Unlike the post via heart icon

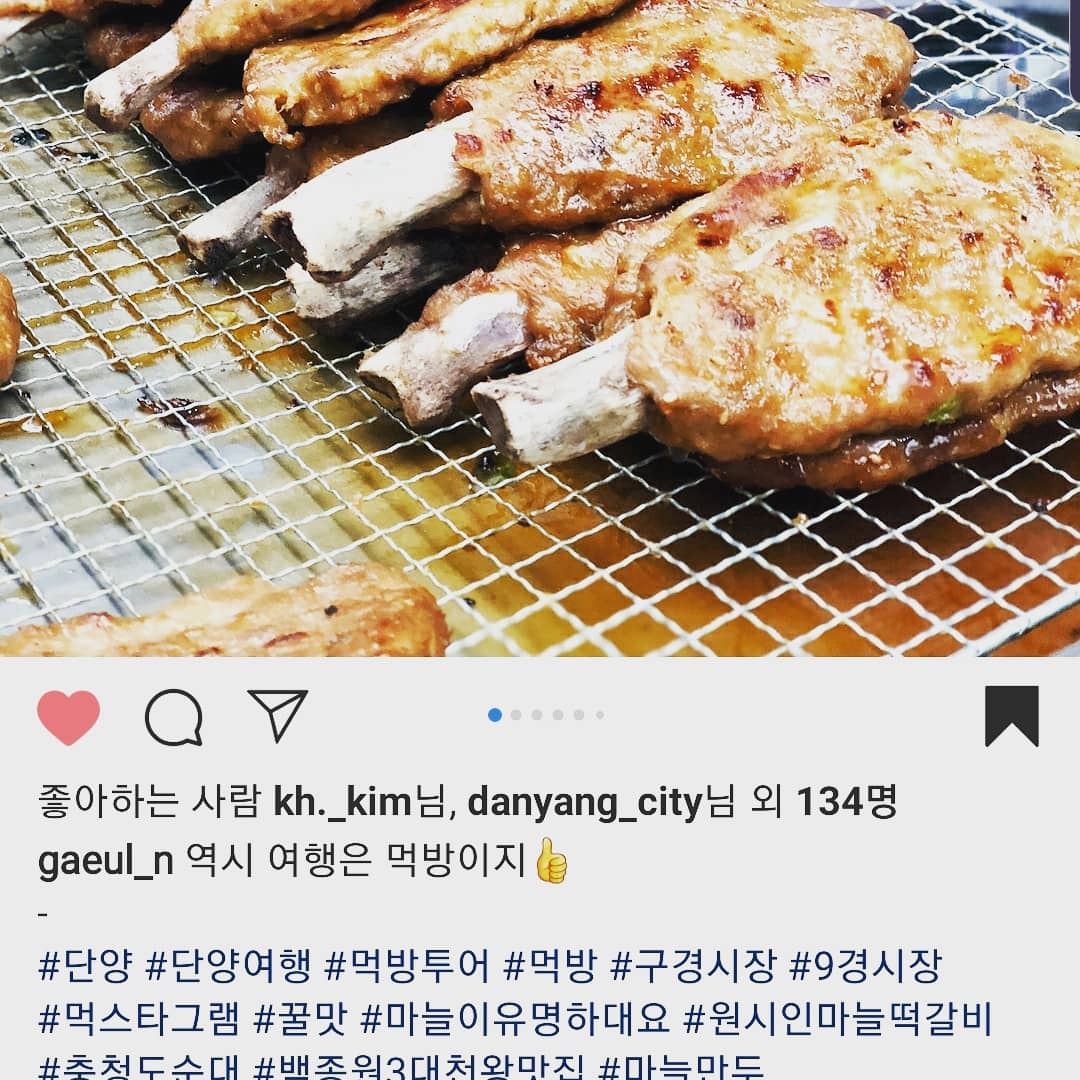pyautogui.click(x=68, y=717)
